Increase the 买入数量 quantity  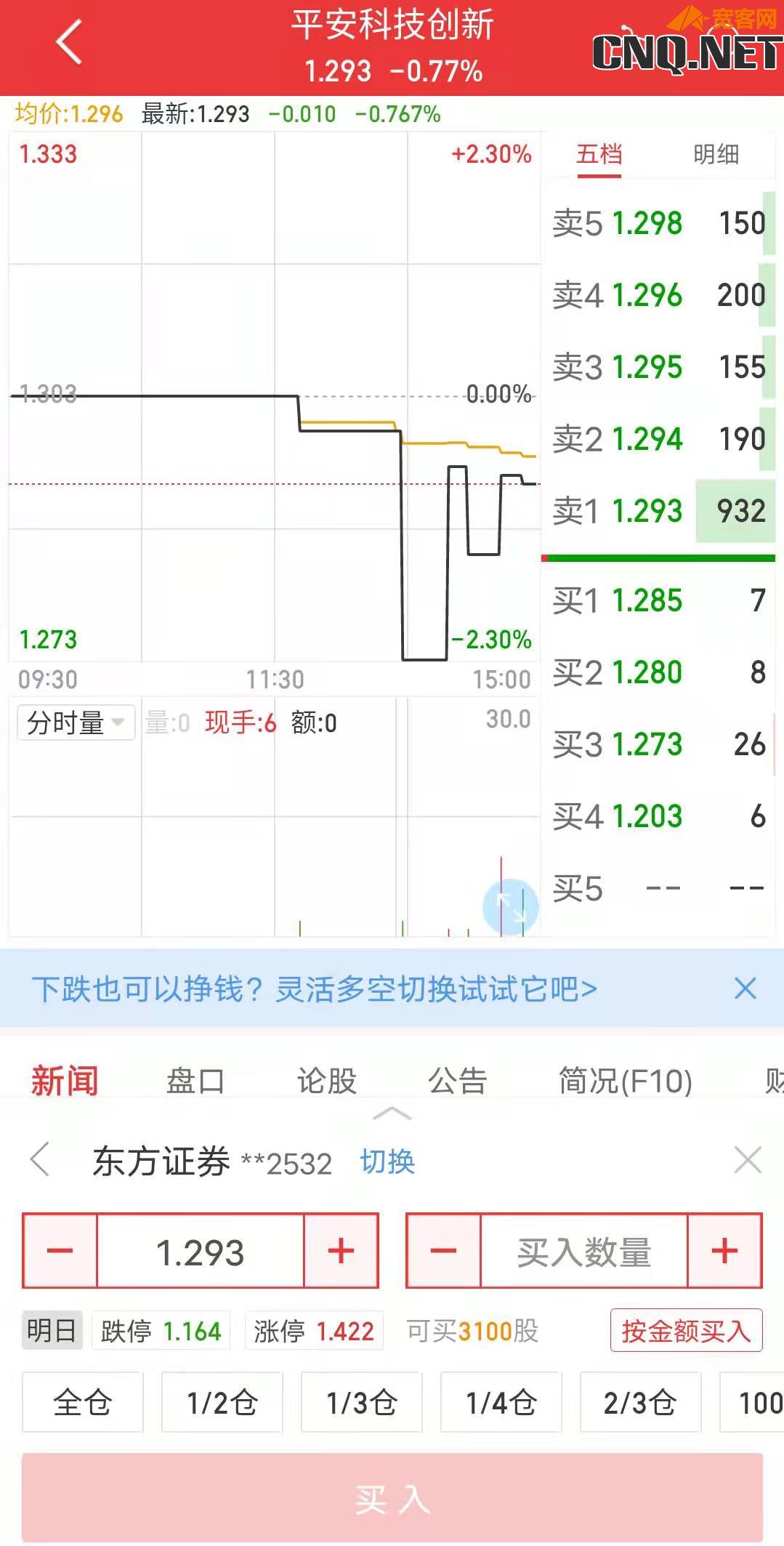click(x=724, y=1251)
